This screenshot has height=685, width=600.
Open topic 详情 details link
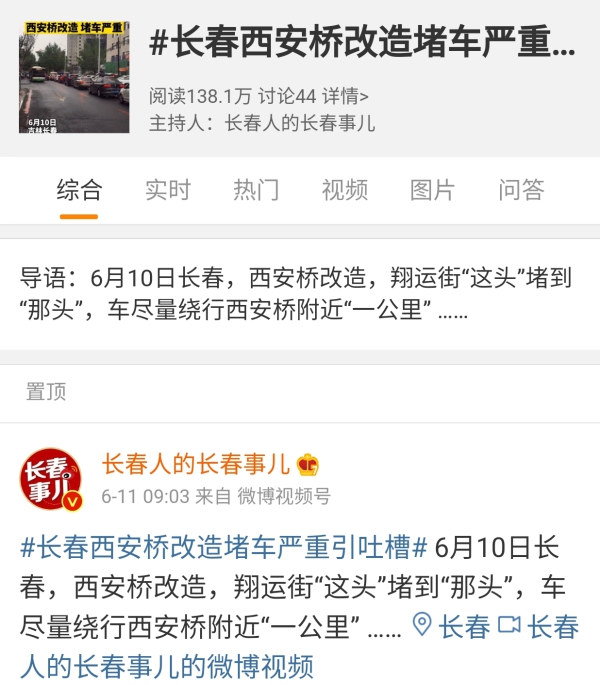tap(344, 97)
